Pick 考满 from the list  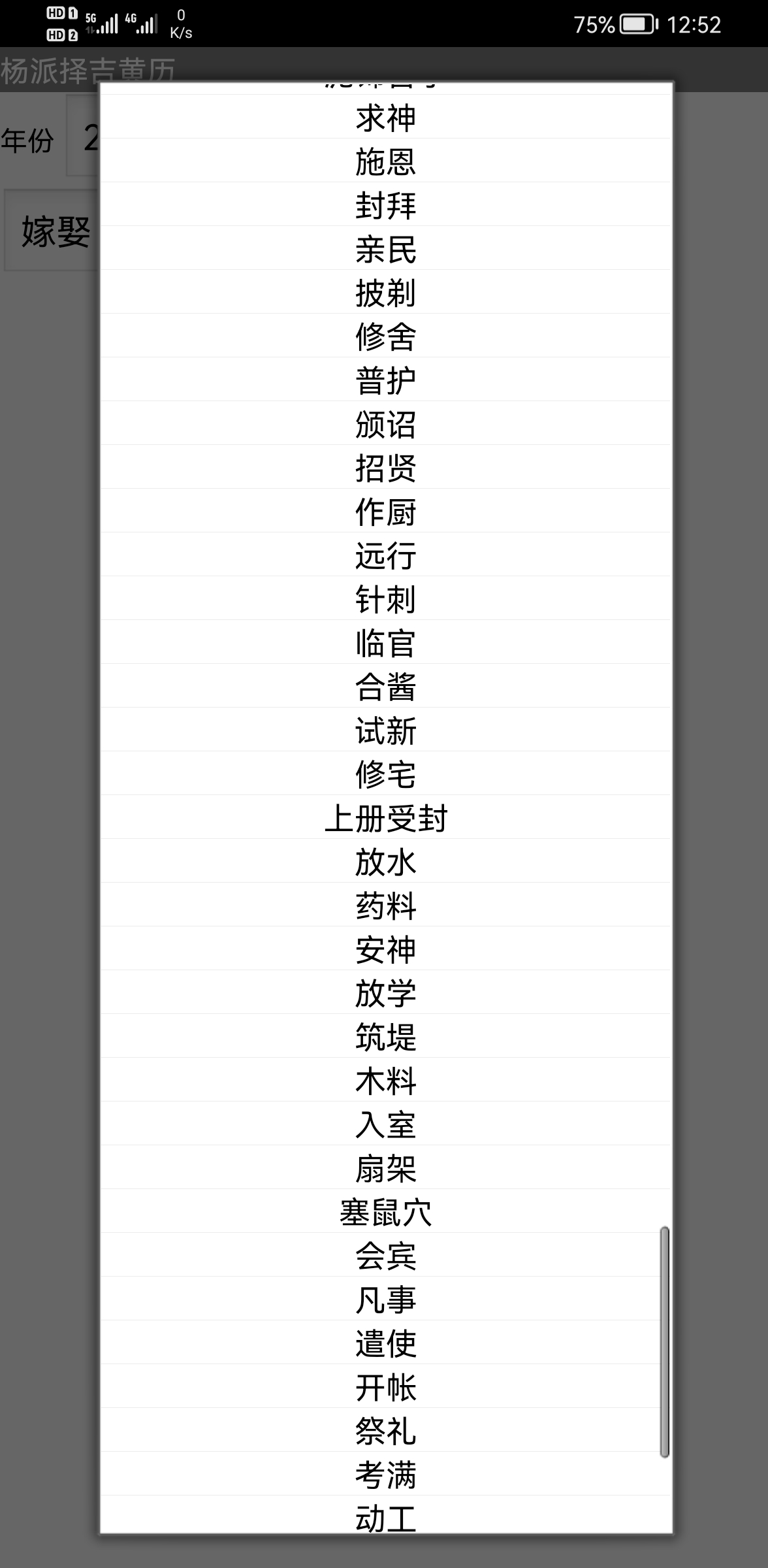(x=385, y=1475)
